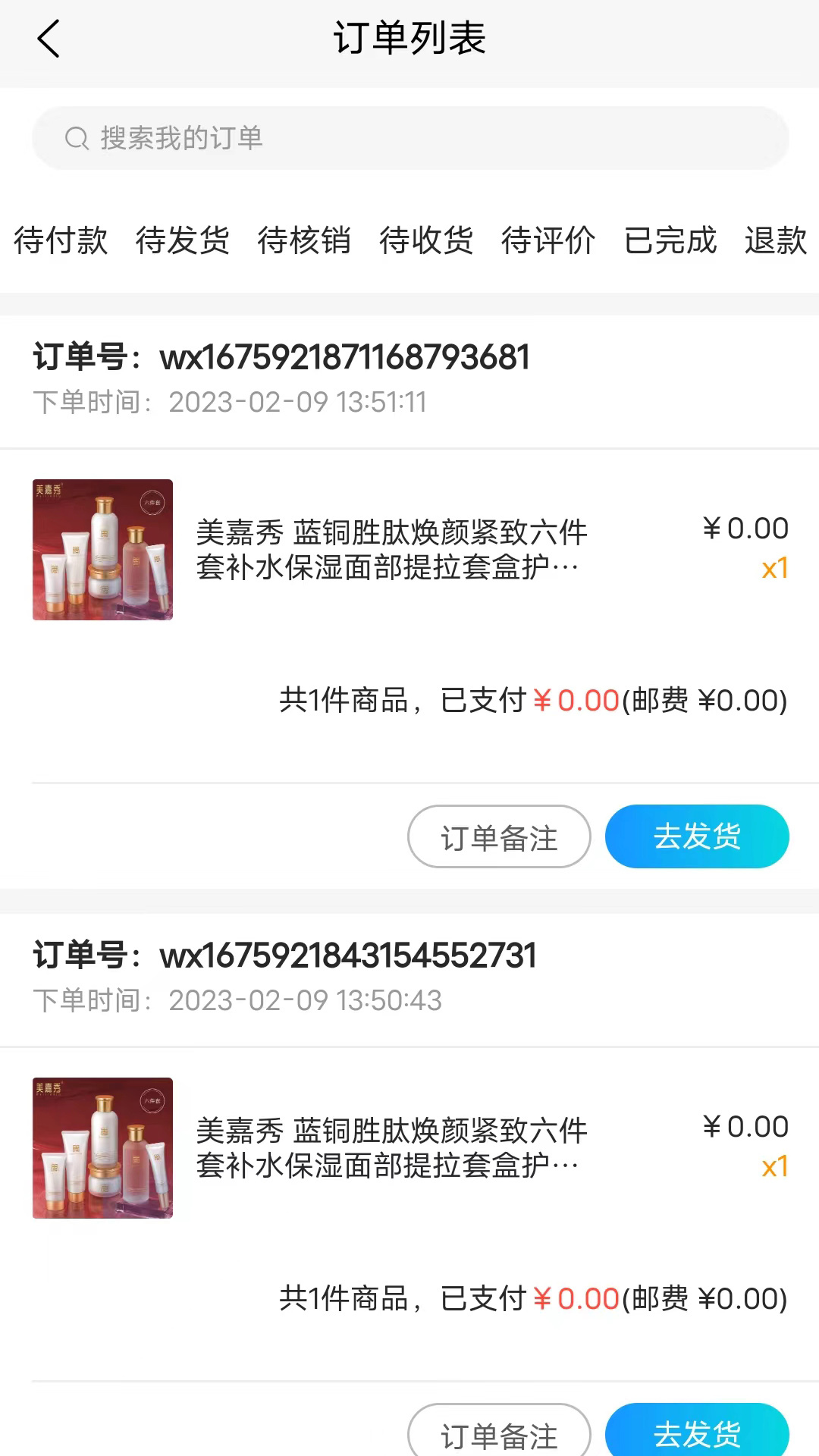Show the 已完成 orders tab
819x1456 pixels.
click(670, 240)
